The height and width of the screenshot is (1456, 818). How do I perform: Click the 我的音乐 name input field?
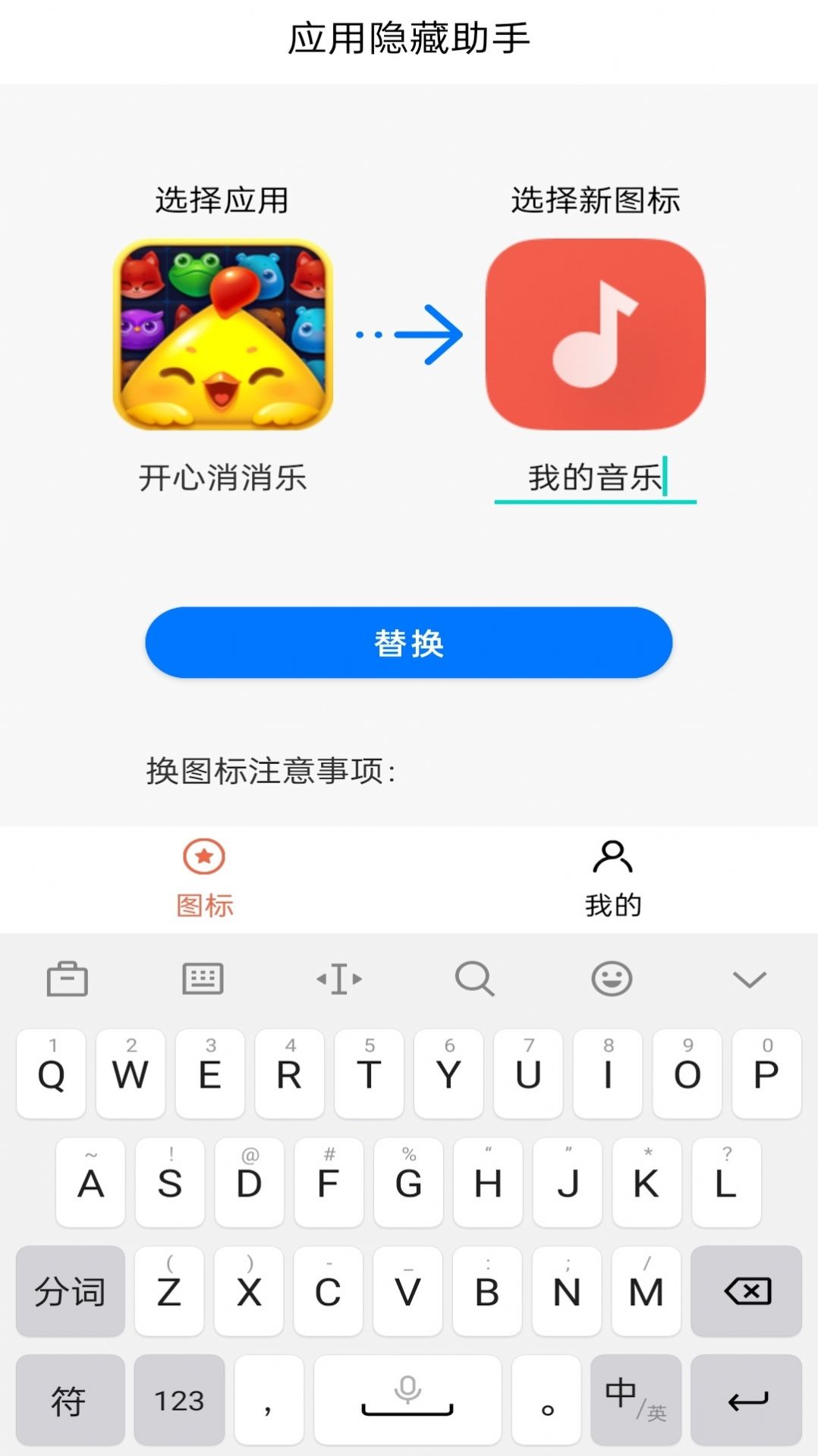596,478
